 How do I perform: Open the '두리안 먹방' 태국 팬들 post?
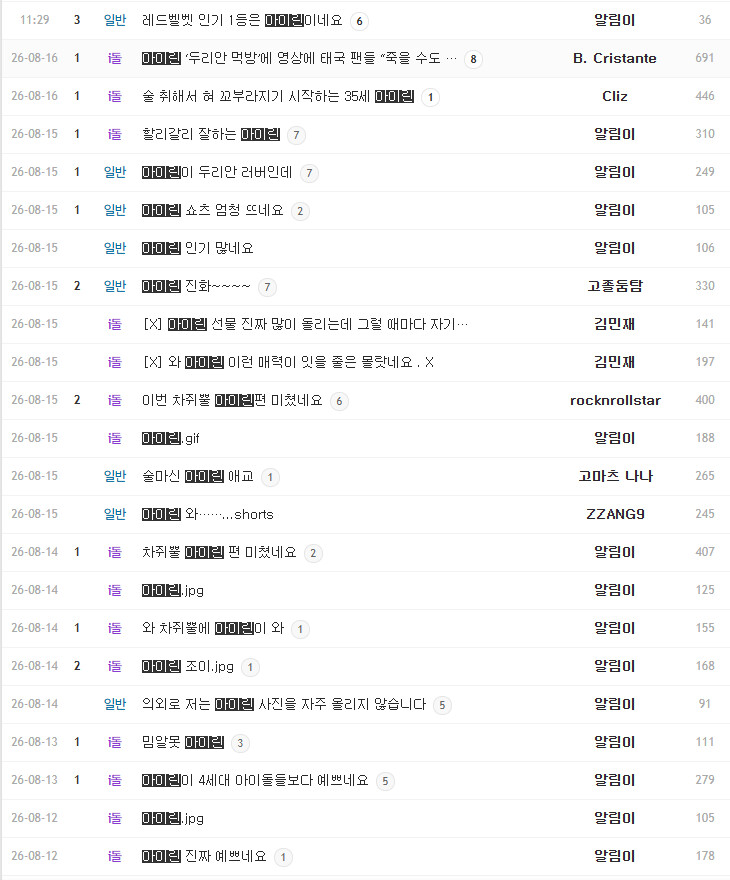300,58
